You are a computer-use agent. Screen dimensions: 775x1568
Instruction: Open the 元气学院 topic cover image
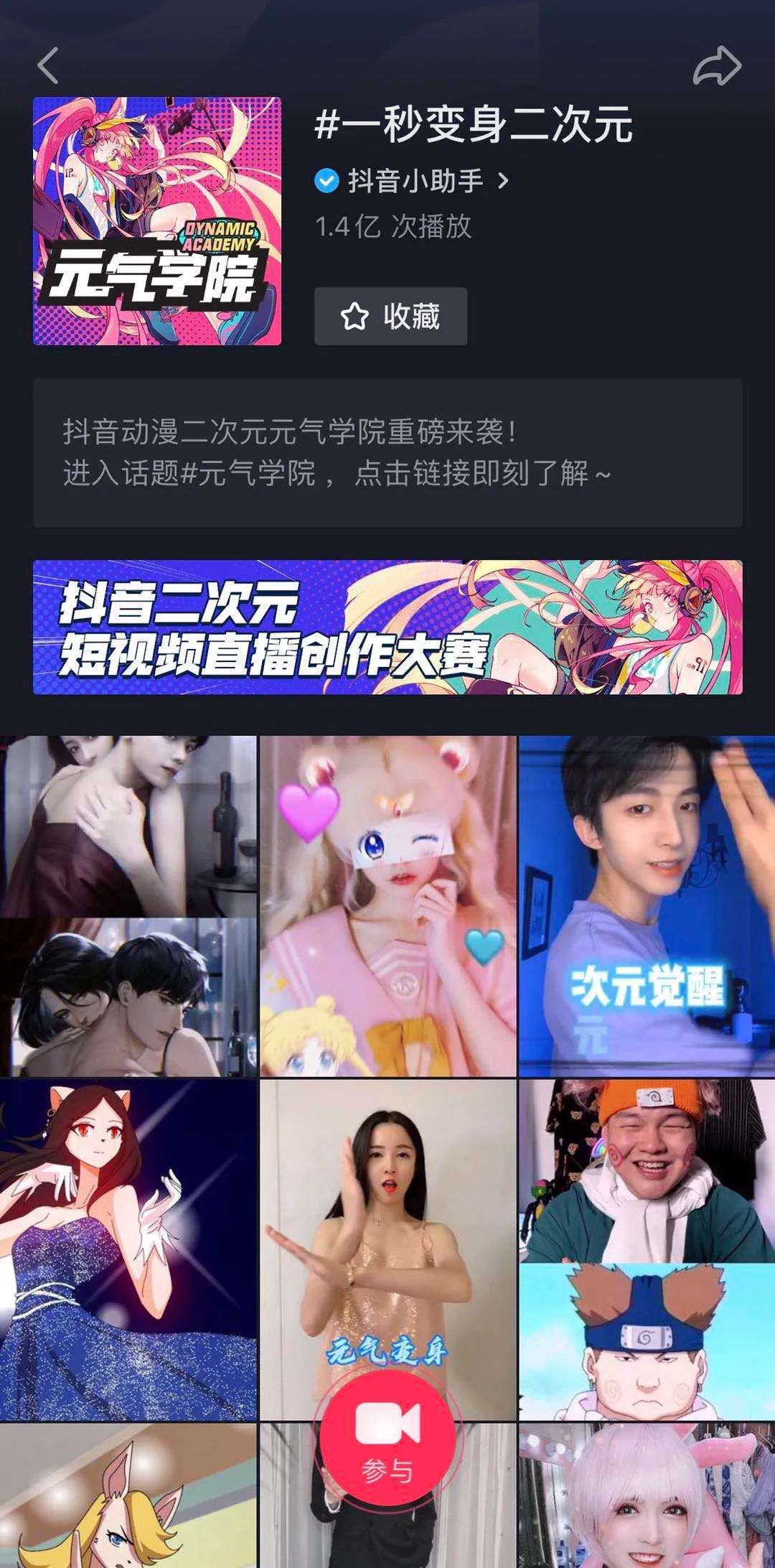[156, 221]
